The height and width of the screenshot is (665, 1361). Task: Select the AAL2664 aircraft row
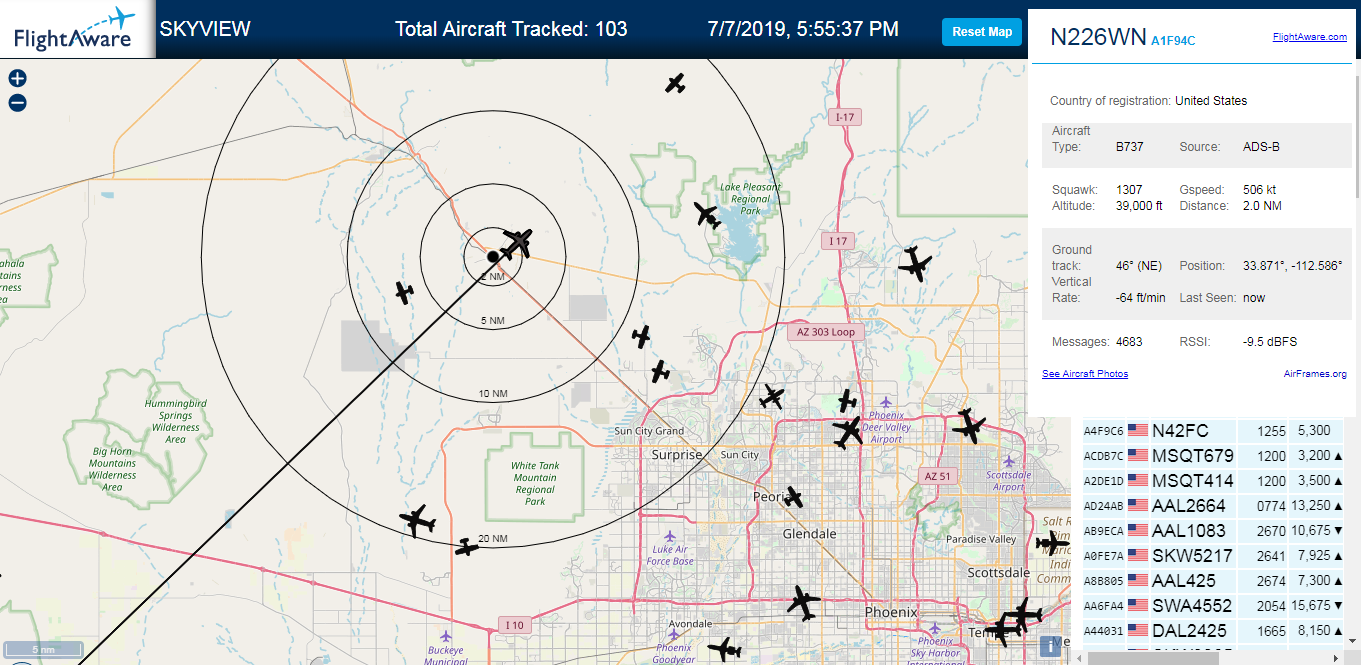tap(1213, 506)
